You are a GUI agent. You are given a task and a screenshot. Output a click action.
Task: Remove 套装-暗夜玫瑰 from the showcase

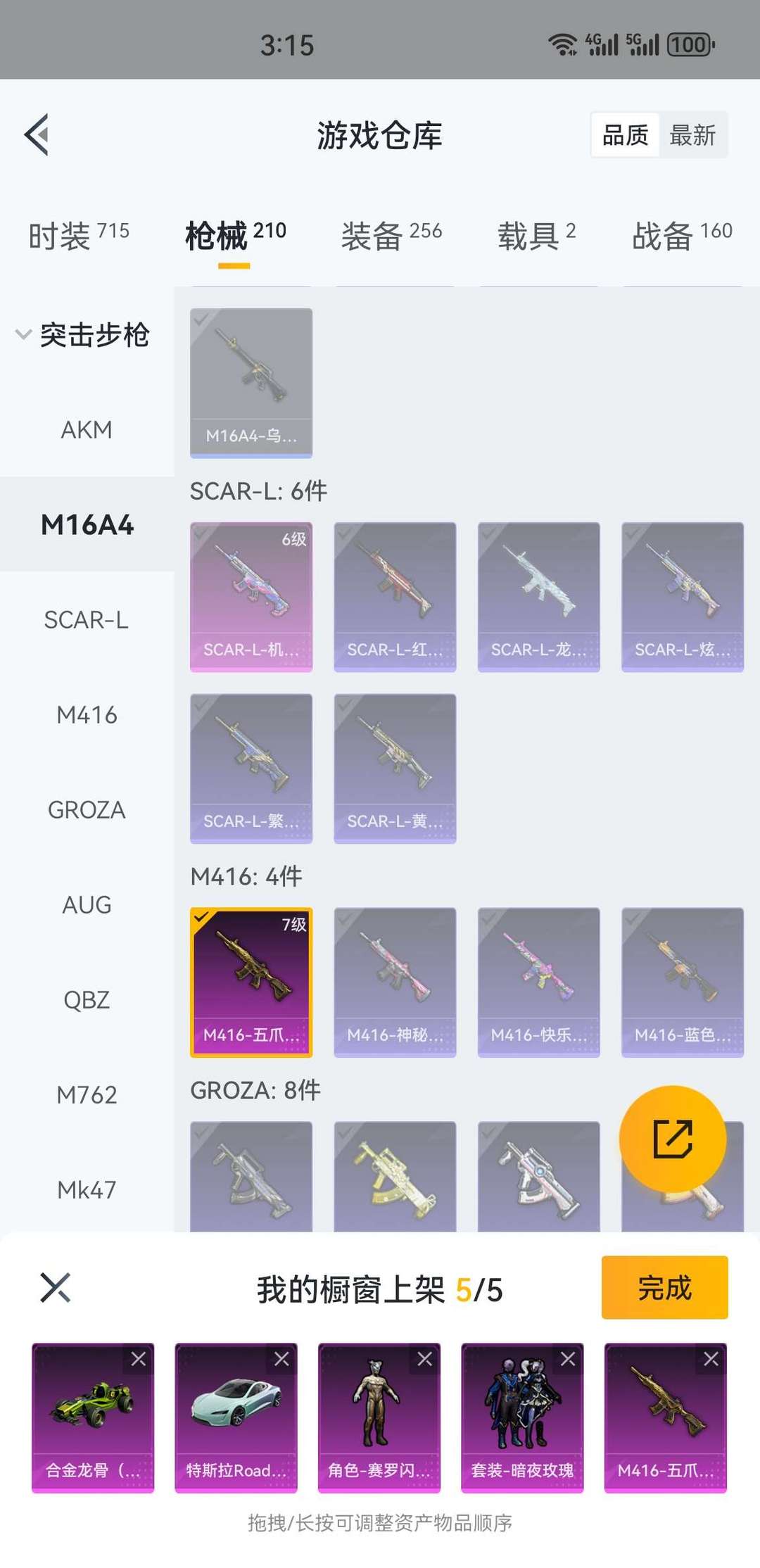coord(568,1359)
